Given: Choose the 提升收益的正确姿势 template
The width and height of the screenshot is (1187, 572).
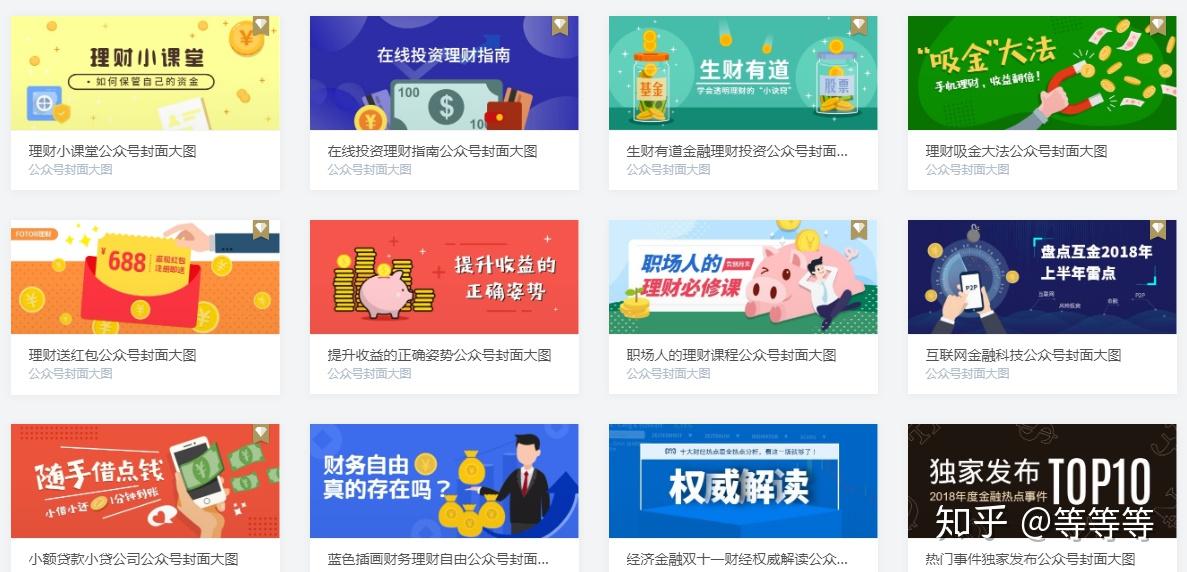Looking at the screenshot, I should (x=444, y=278).
